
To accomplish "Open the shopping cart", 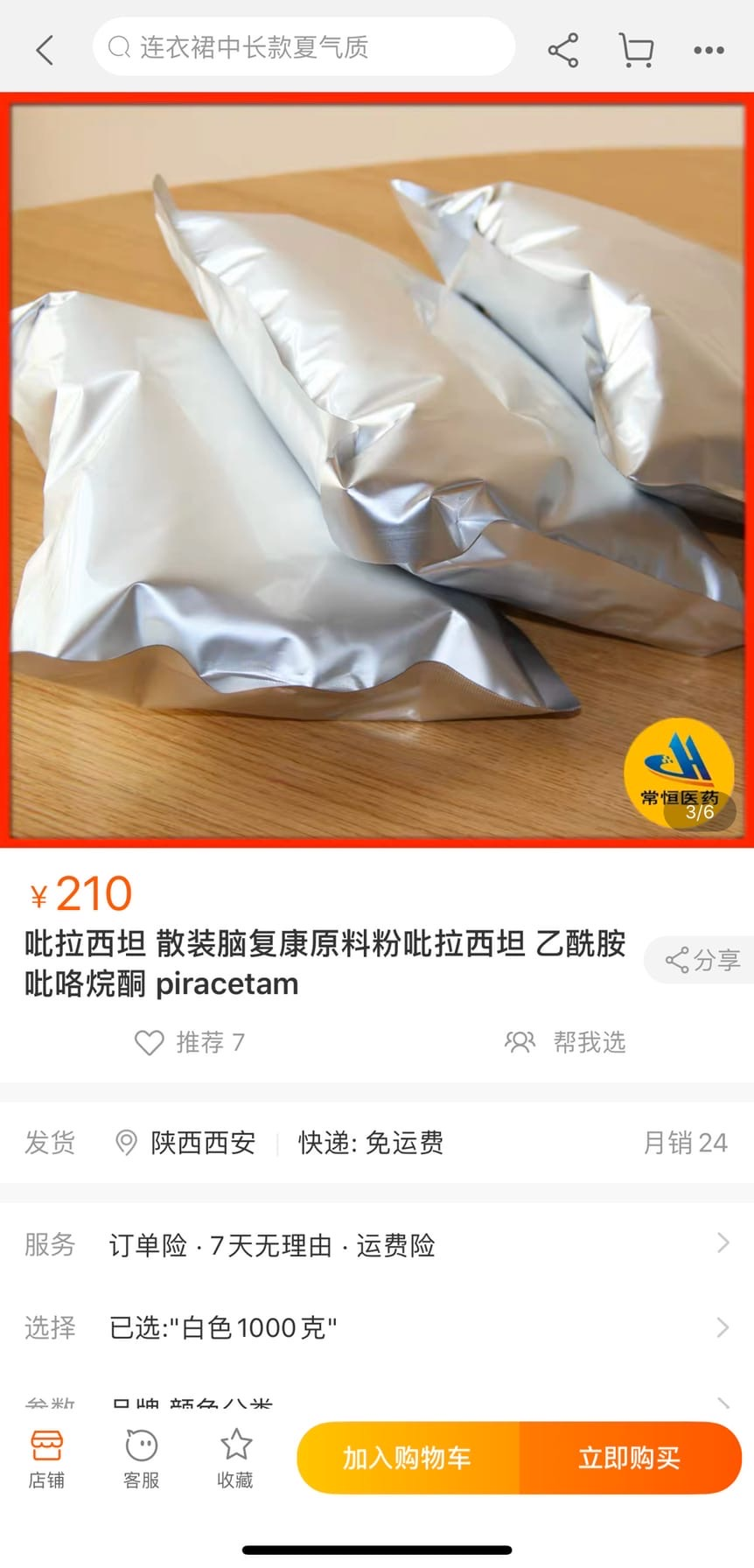I will point(636,50).
